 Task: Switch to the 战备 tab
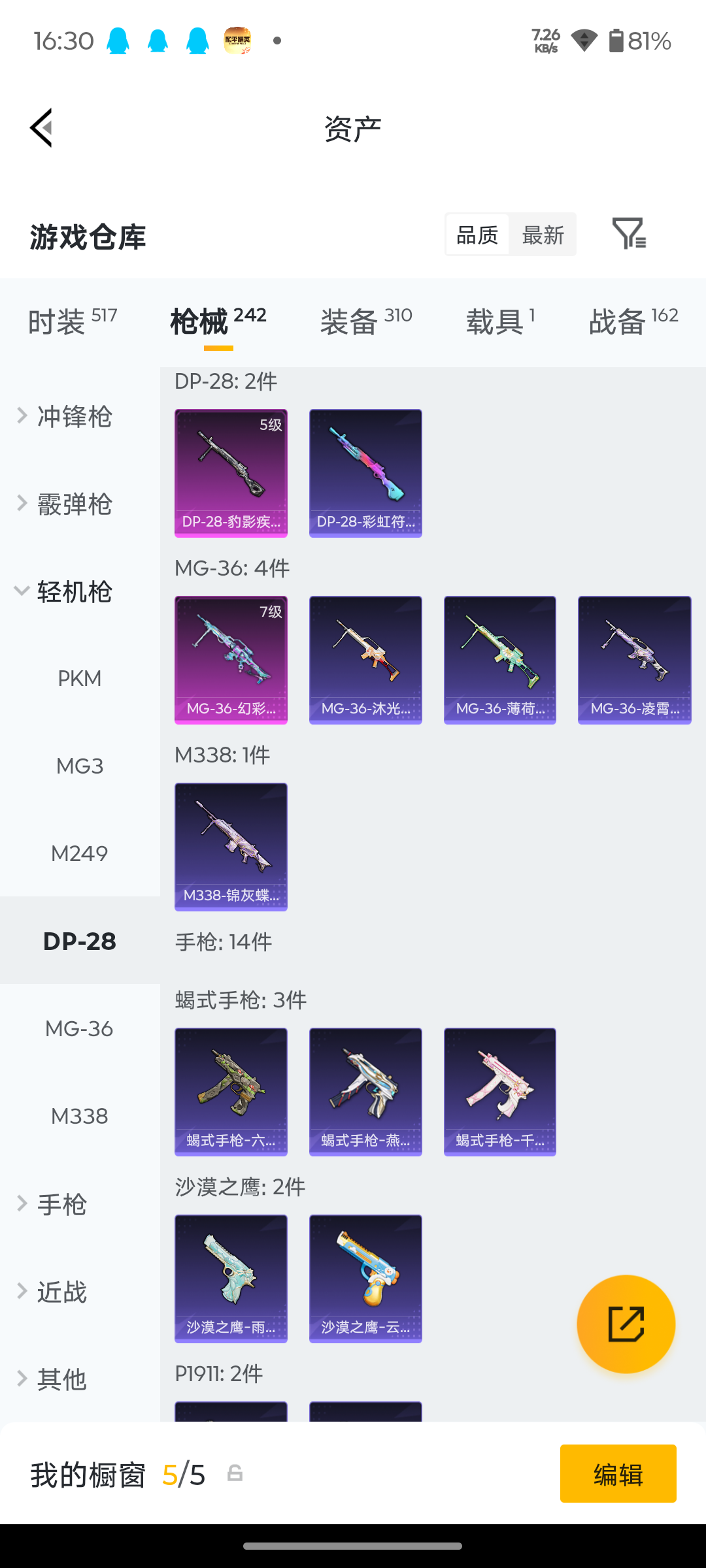[x=633, y=321]
